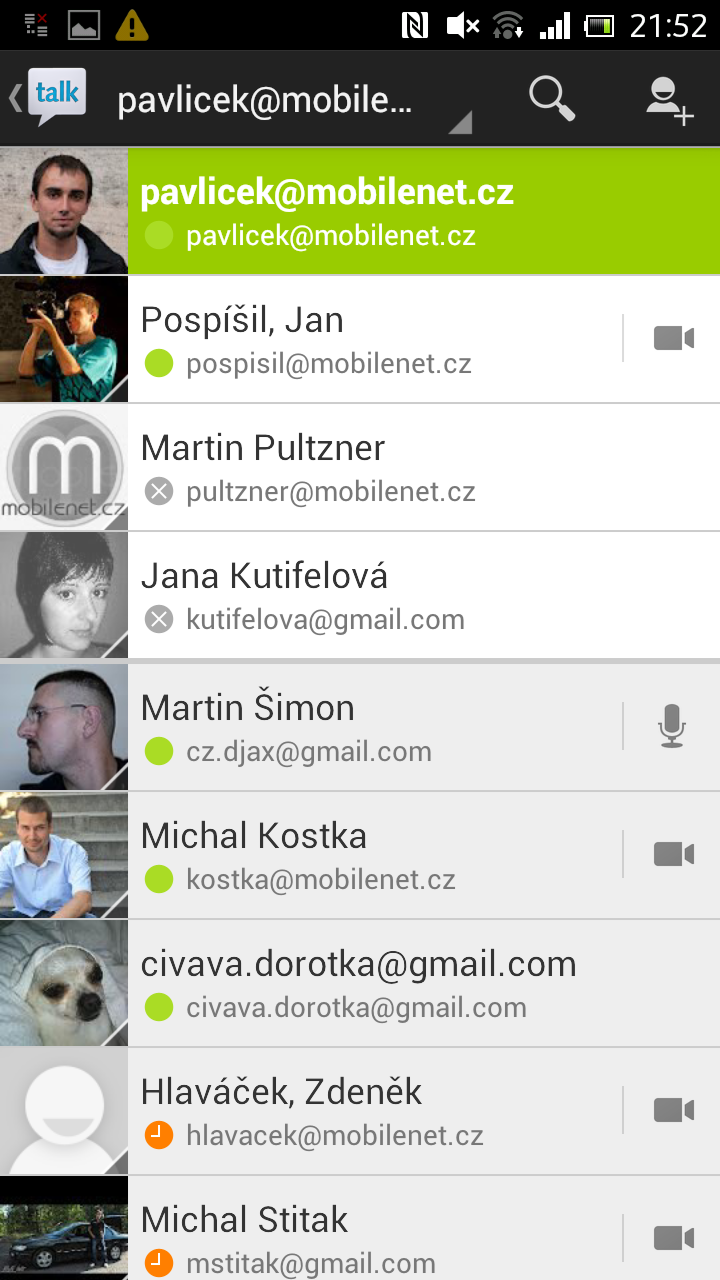Add a new contact
Screen dimensions: 720x1280
pos(668,99)
